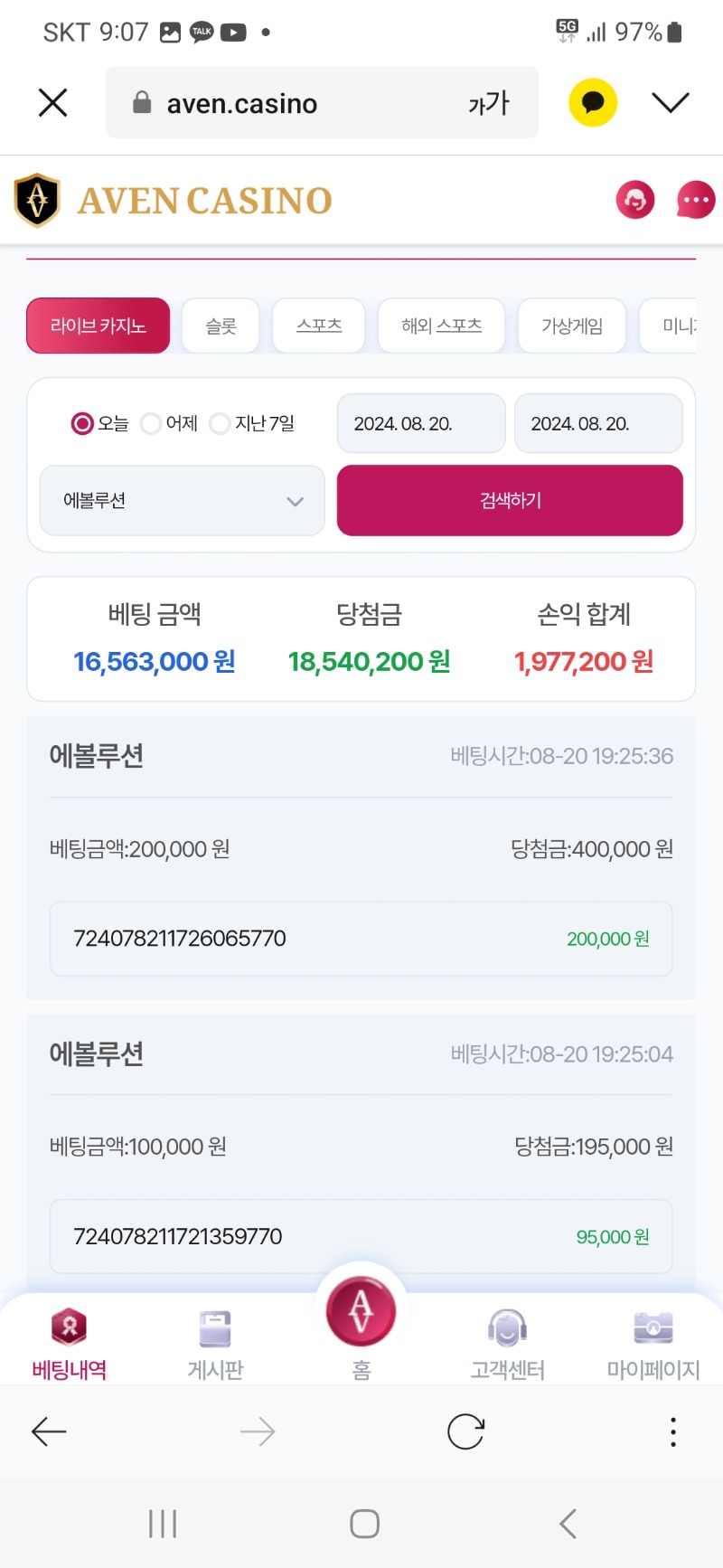This screenshot has height=1568, width=723.
Task: Go to 홈 via the center button
Action: tap(361, 1311)
